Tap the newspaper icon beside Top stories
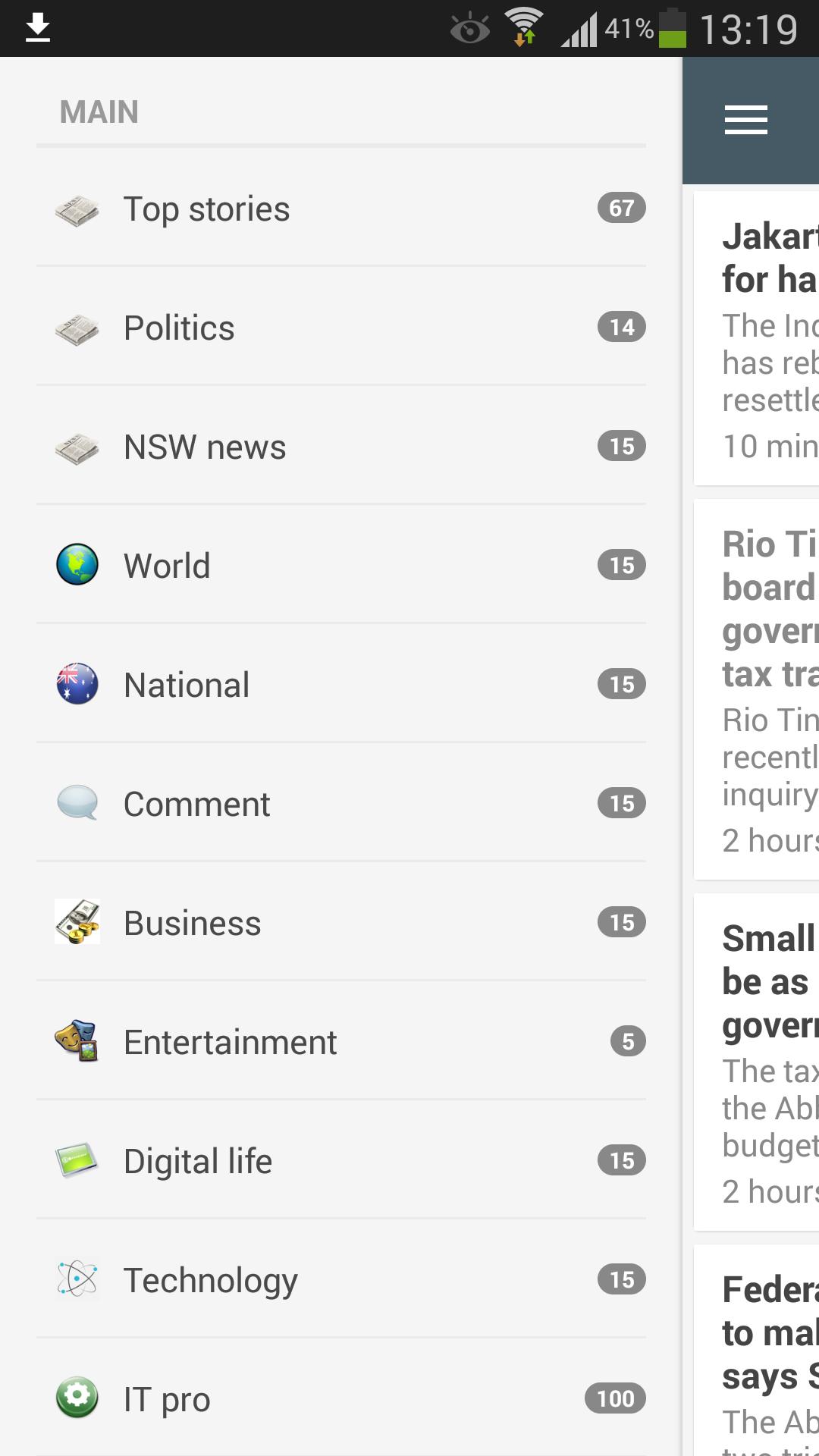819x1456 pixels. coord(77,209)
